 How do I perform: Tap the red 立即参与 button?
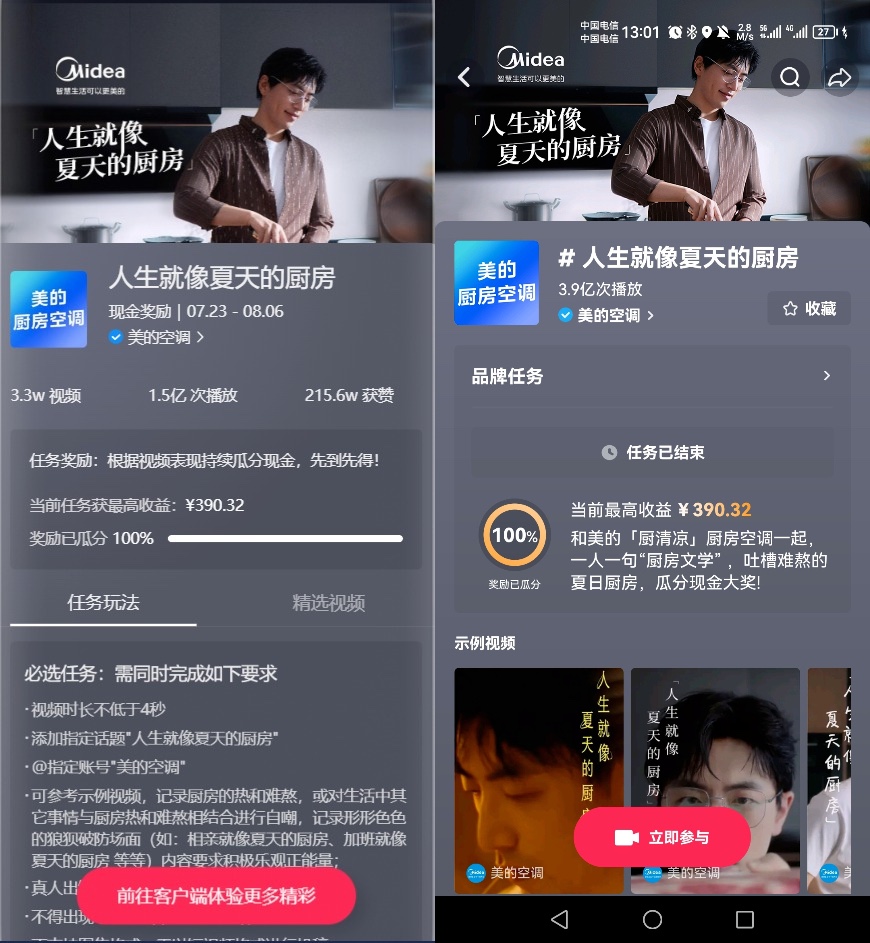click(x=662, y=837)
